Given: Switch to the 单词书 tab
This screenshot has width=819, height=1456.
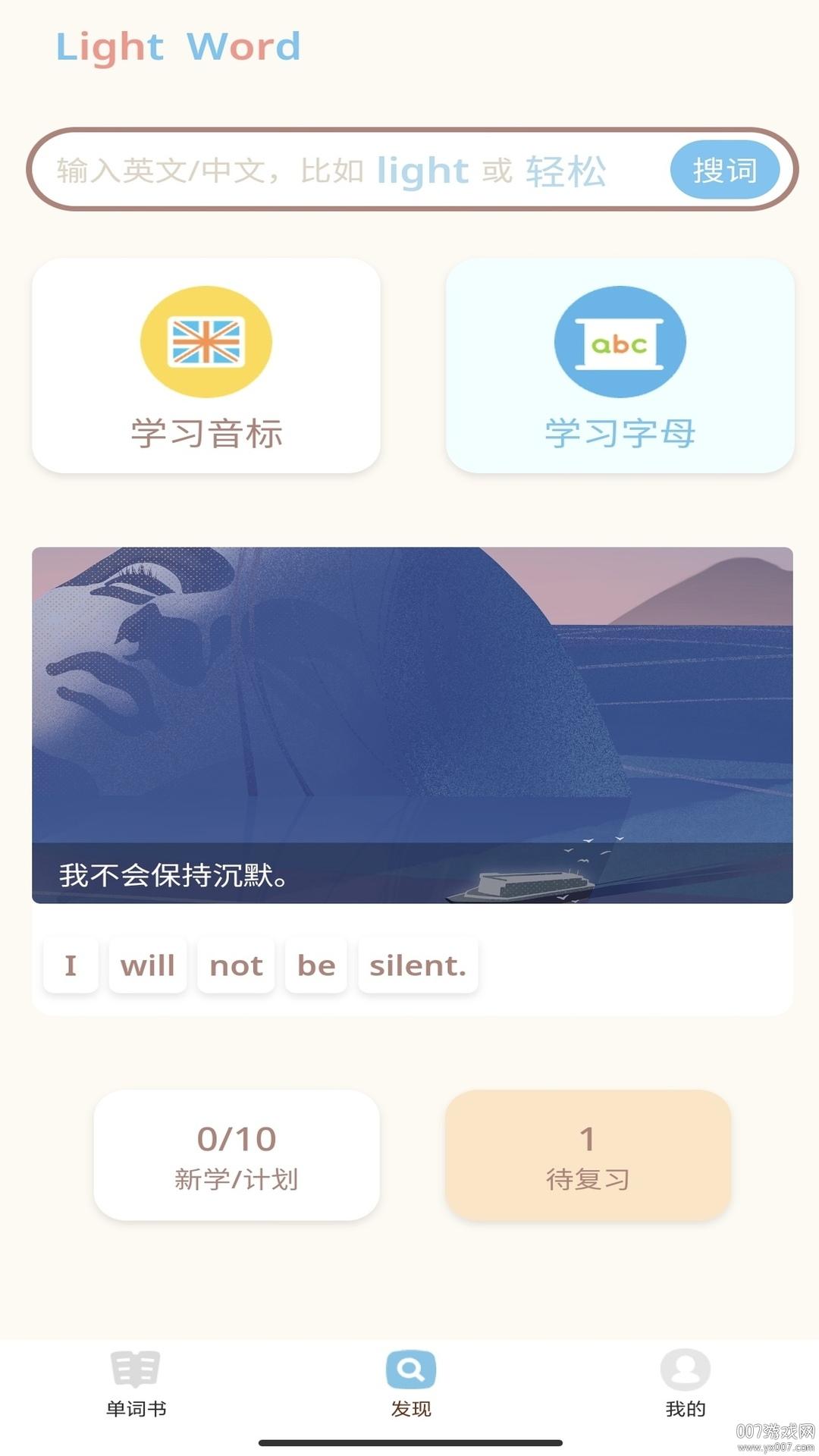Looking at the screenshot, I should (135, 1388).
